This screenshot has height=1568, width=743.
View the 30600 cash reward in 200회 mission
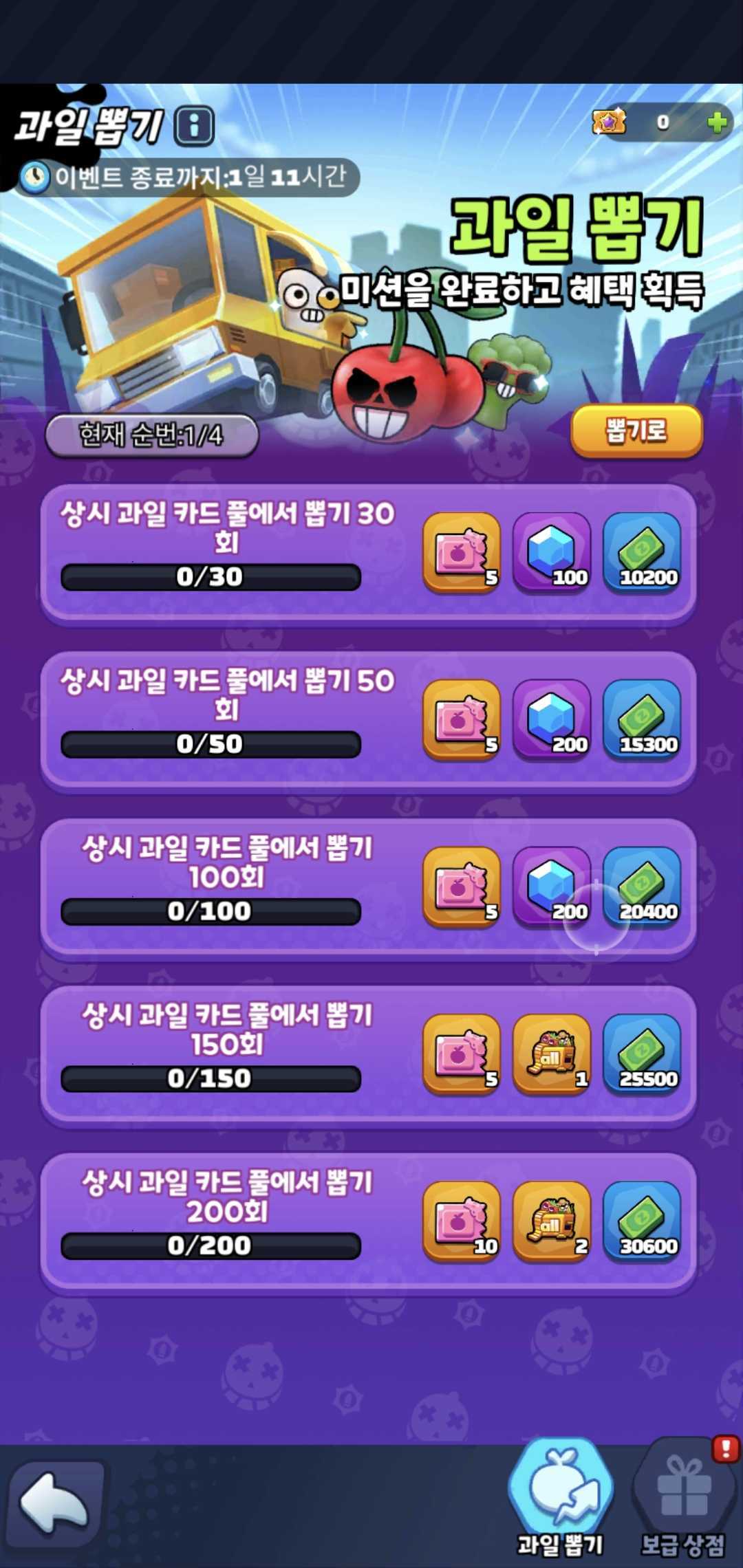pos(642,1222)
